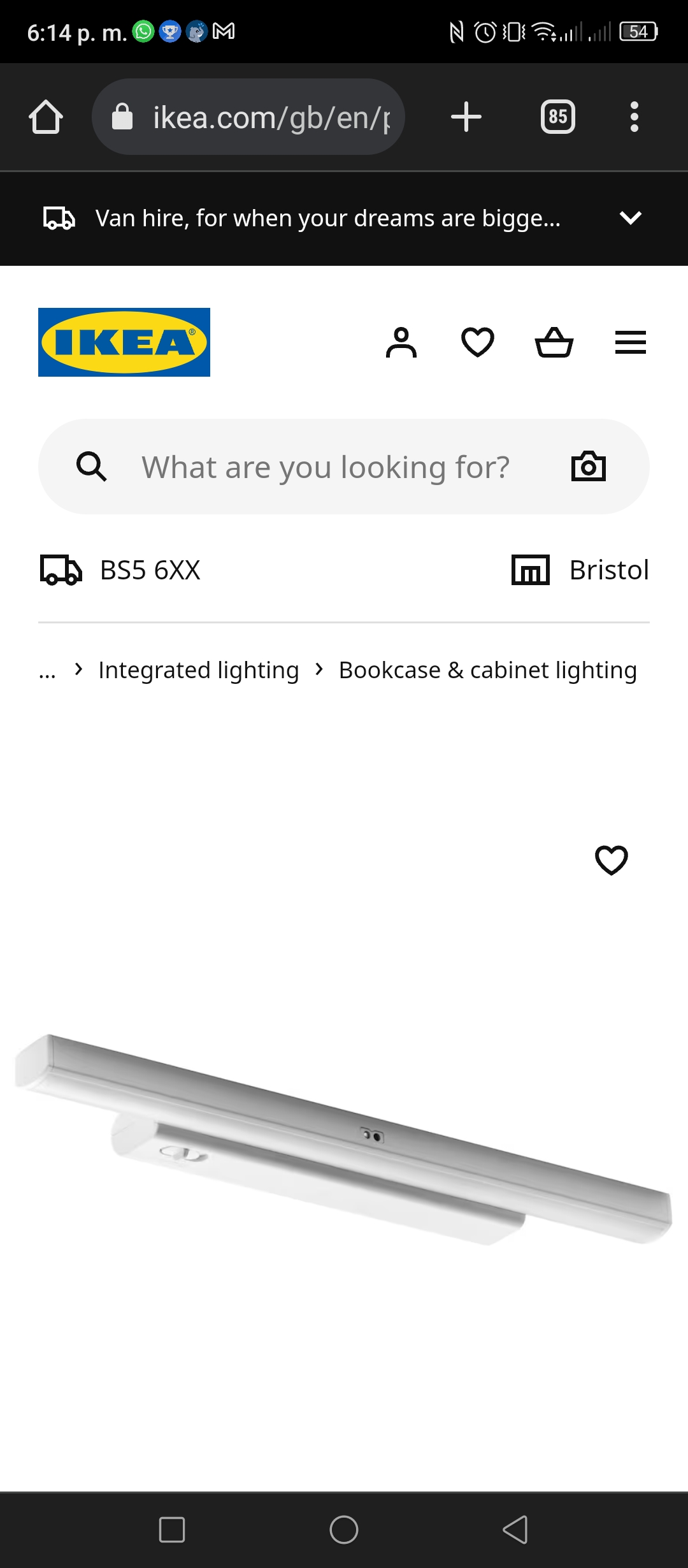688x1568 pixels.
Task: Open Integrated lighting breadcrumb
Action: [199, 670]
